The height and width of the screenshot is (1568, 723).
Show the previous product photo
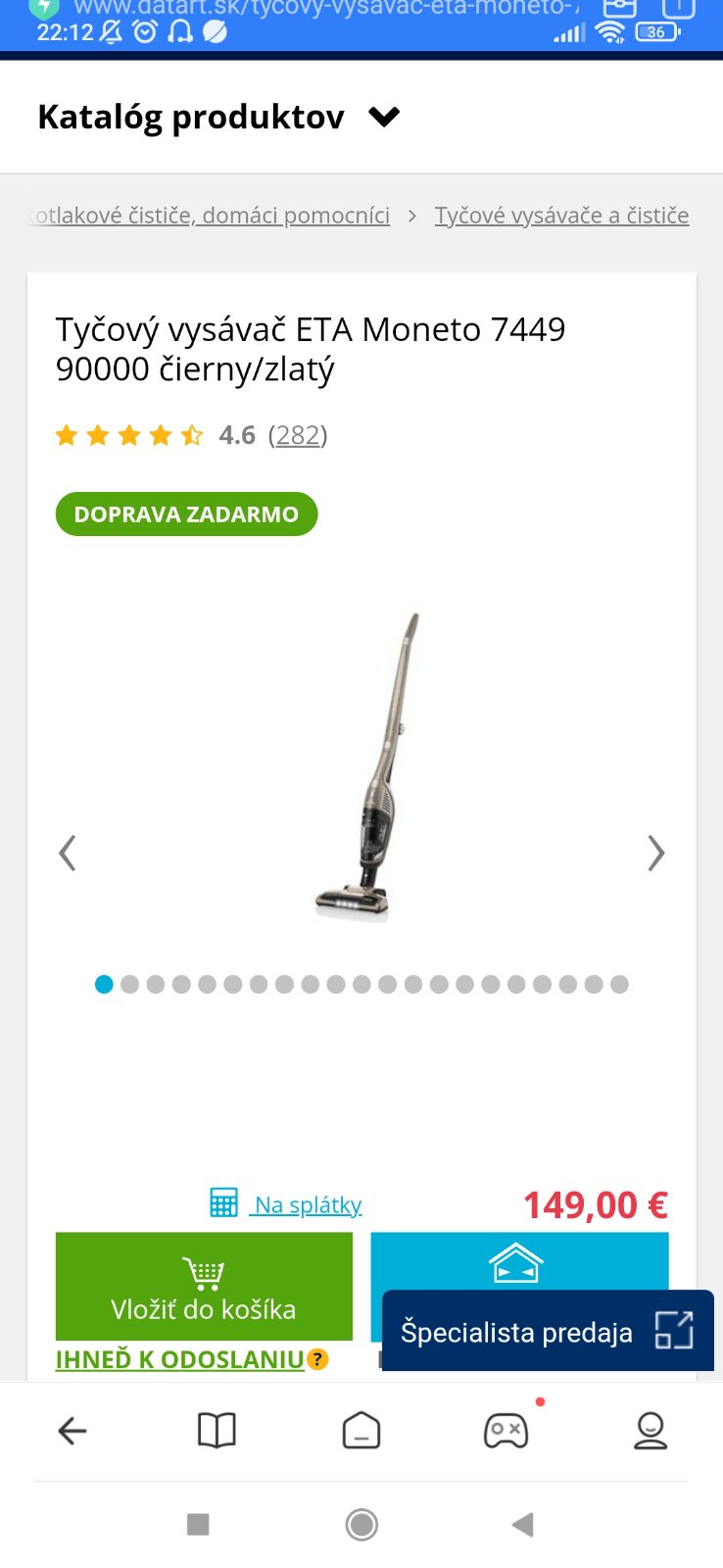(x=68, y=854)
